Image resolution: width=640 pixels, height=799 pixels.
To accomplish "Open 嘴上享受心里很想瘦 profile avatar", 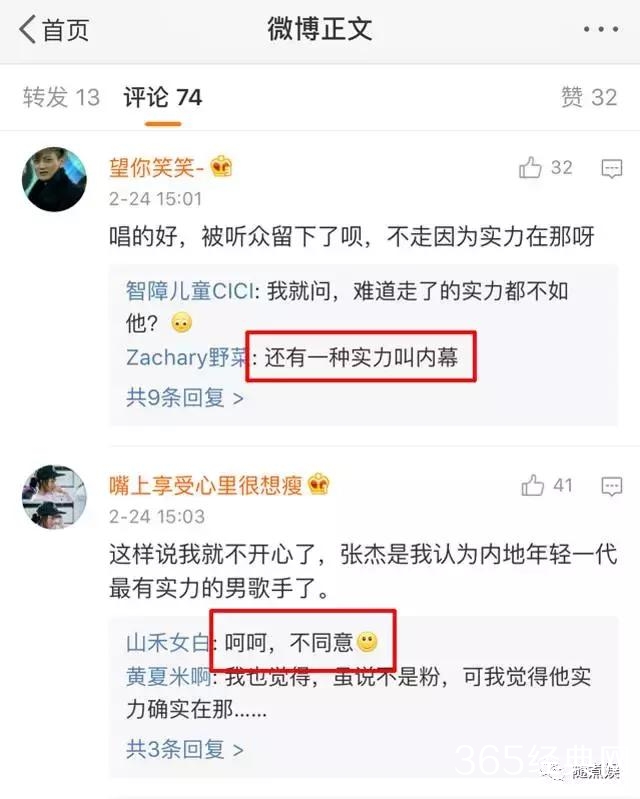I will click(53, 497).
